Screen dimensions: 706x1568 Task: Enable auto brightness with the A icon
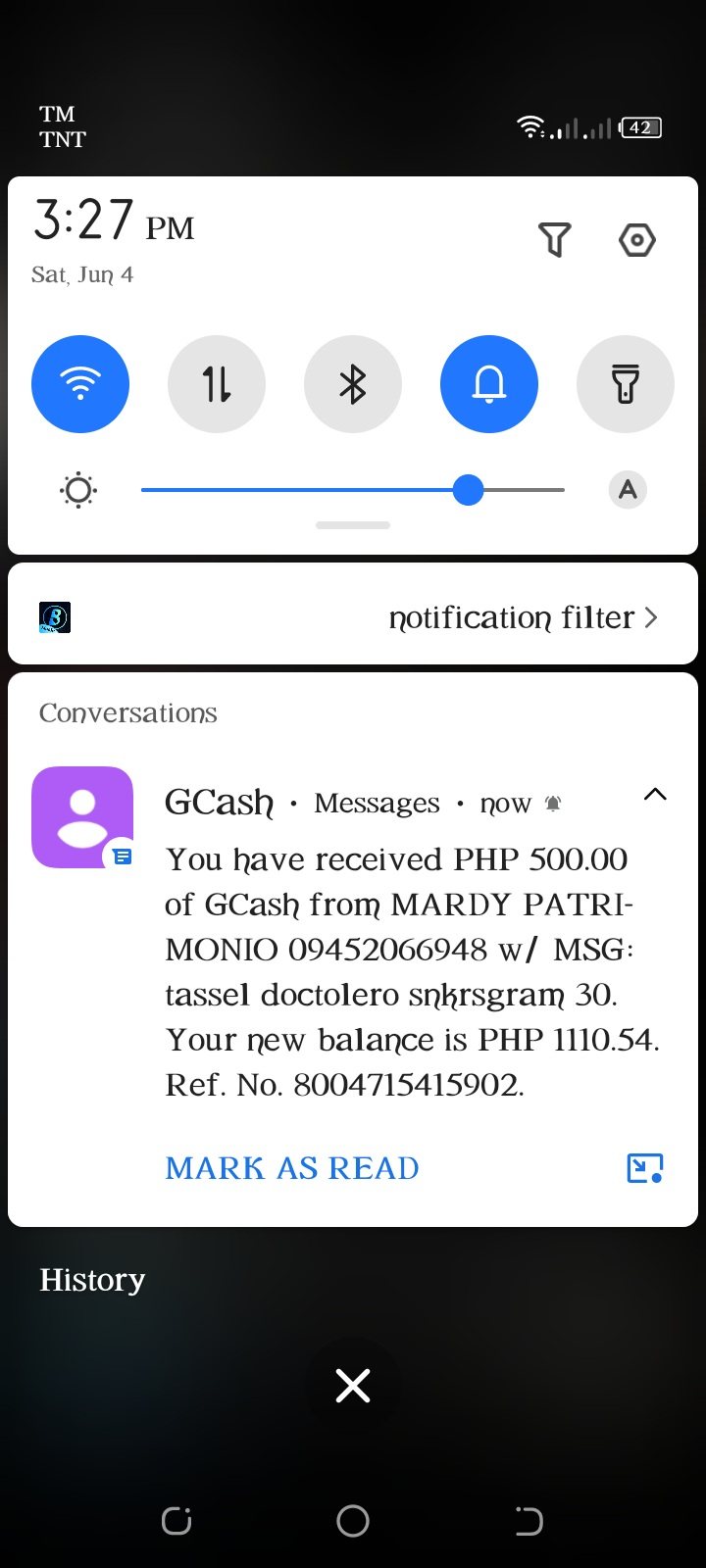pos(628,489)
